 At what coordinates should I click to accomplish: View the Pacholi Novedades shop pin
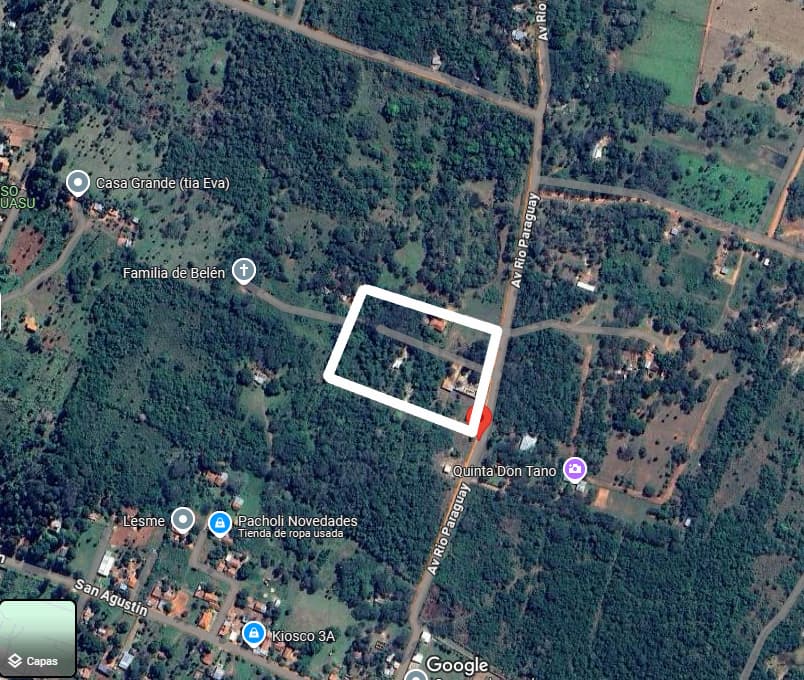[x=220, y=522]
